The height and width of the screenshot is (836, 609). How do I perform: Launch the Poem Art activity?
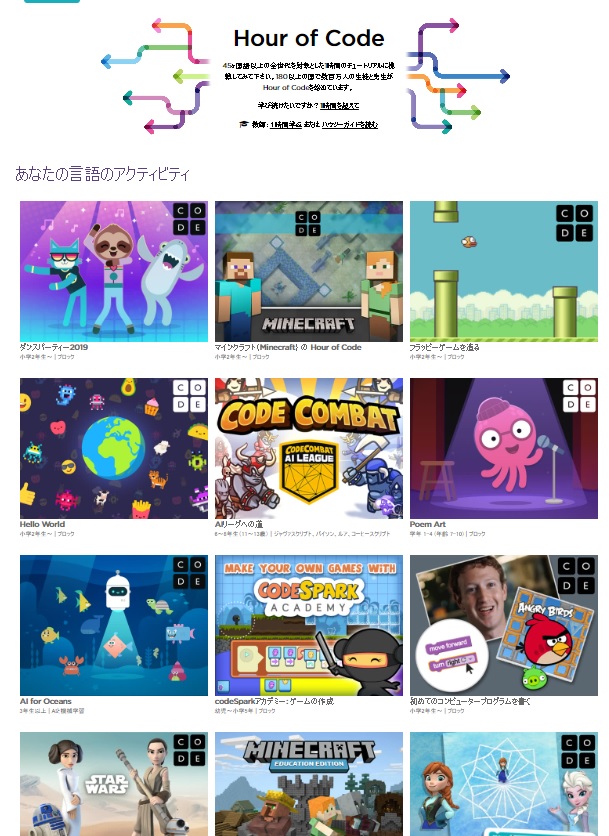(x=503, y=448)
